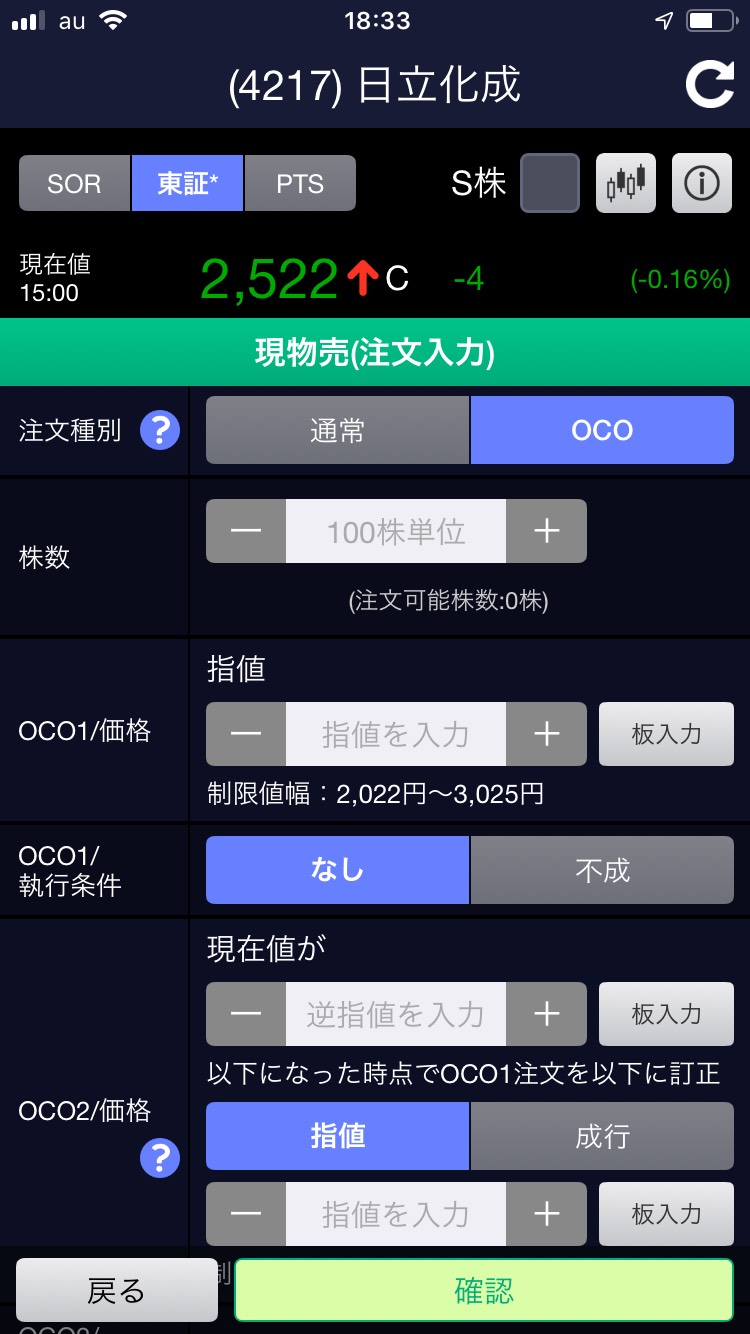Switch OCO2 price type to 成行
The width and height of the screenshot is (750, 1334).
point(602,1136)
